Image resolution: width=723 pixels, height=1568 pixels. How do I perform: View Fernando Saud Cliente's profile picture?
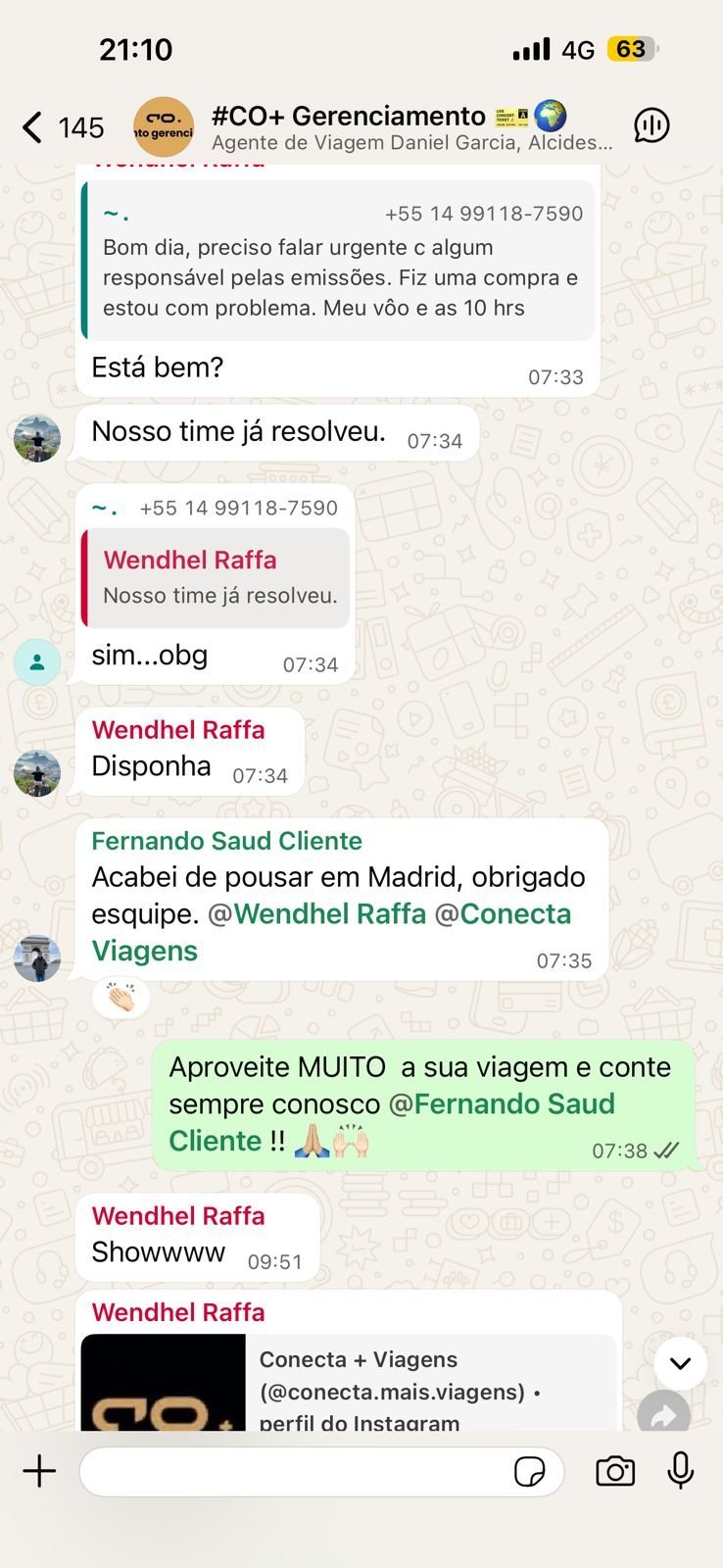[x=37, y=958]
